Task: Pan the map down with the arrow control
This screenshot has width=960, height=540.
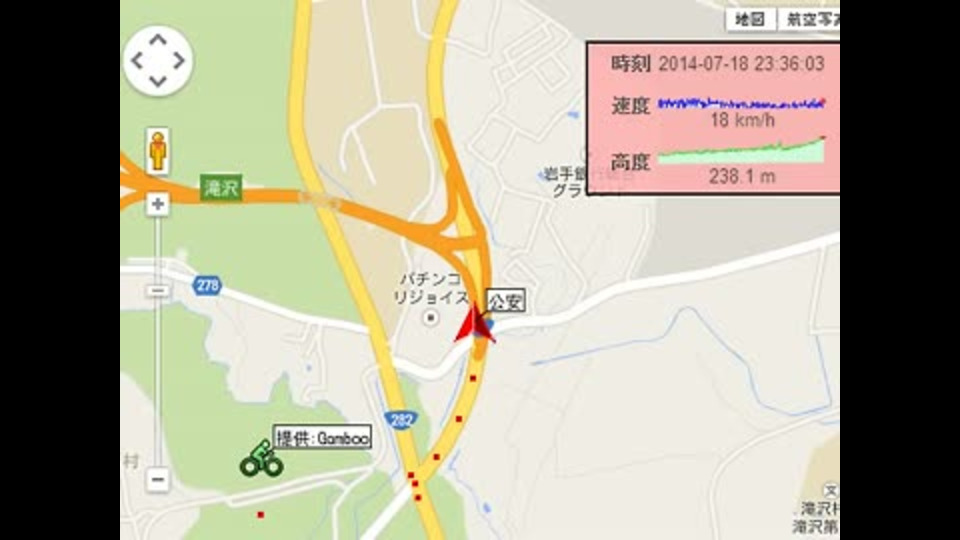Action: coord(158,81)
